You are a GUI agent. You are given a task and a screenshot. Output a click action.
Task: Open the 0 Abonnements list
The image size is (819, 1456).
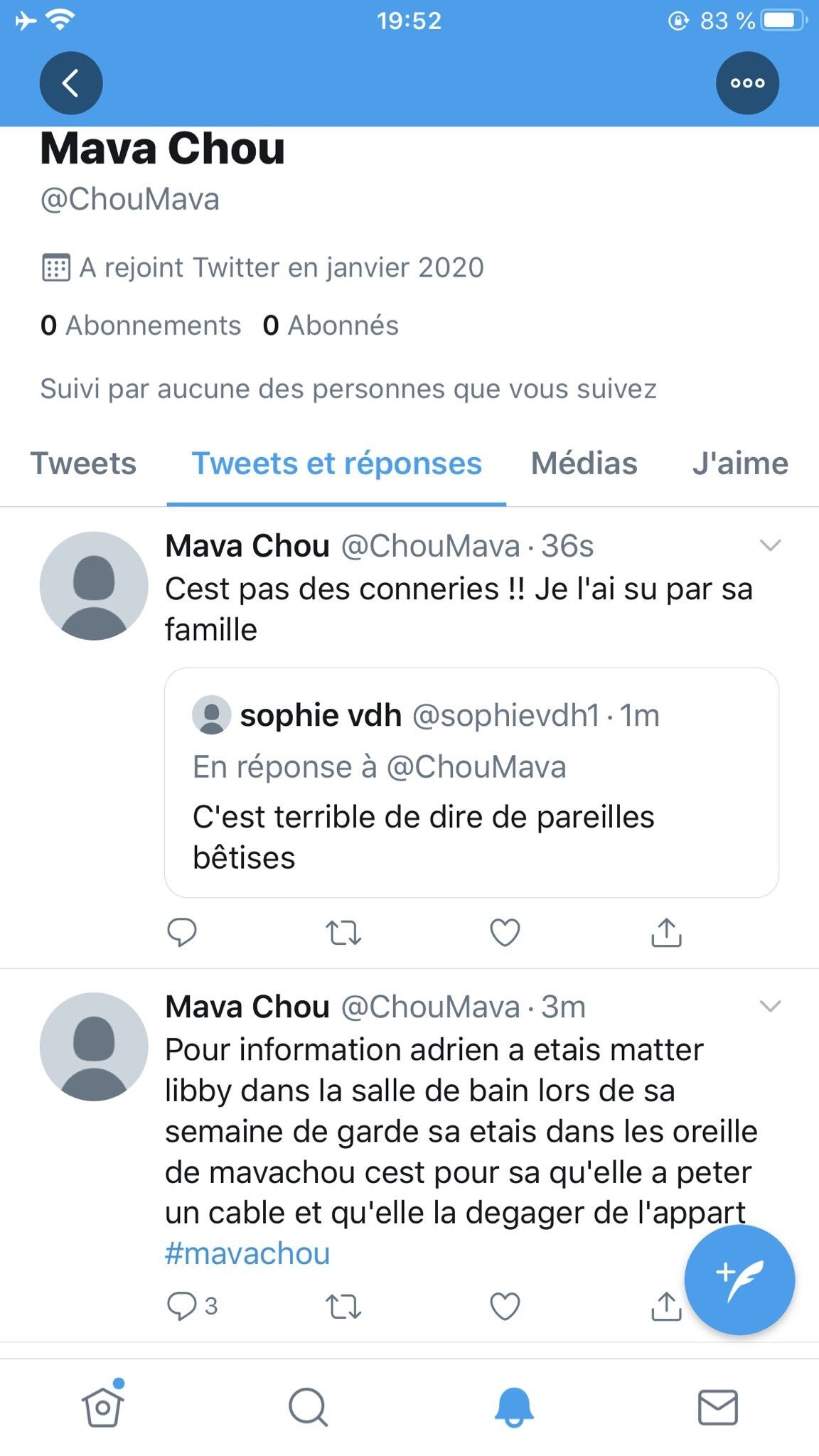pos(141,326)
